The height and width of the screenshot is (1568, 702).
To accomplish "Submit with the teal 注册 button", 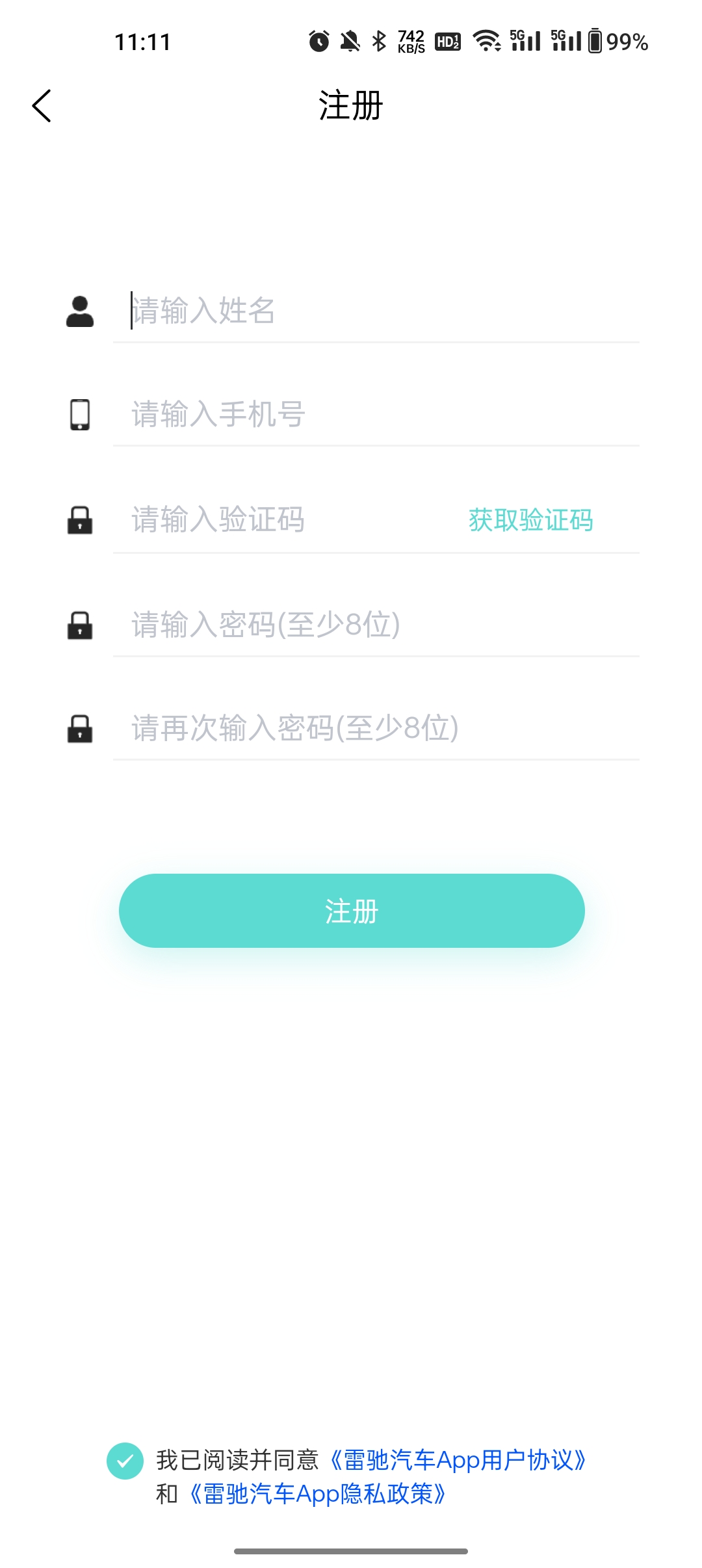I will (352, 911).
